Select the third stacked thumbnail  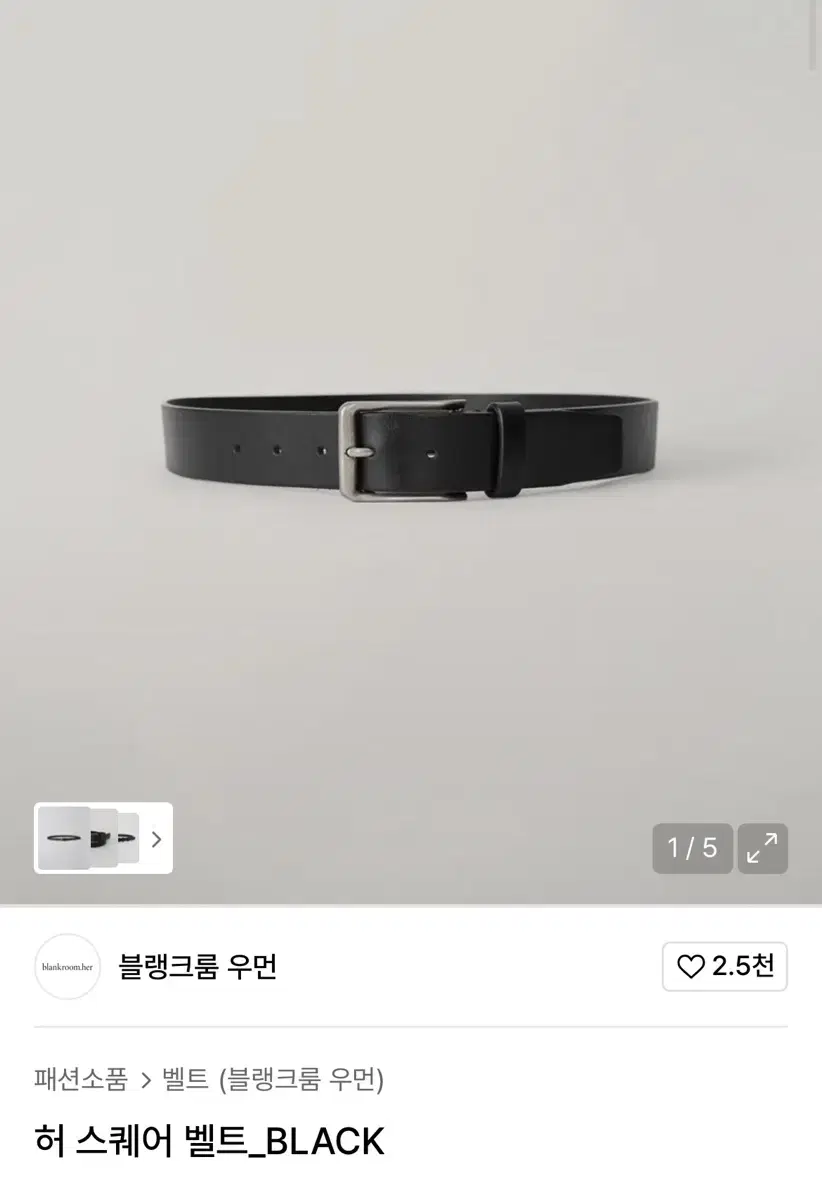(130, 838)
